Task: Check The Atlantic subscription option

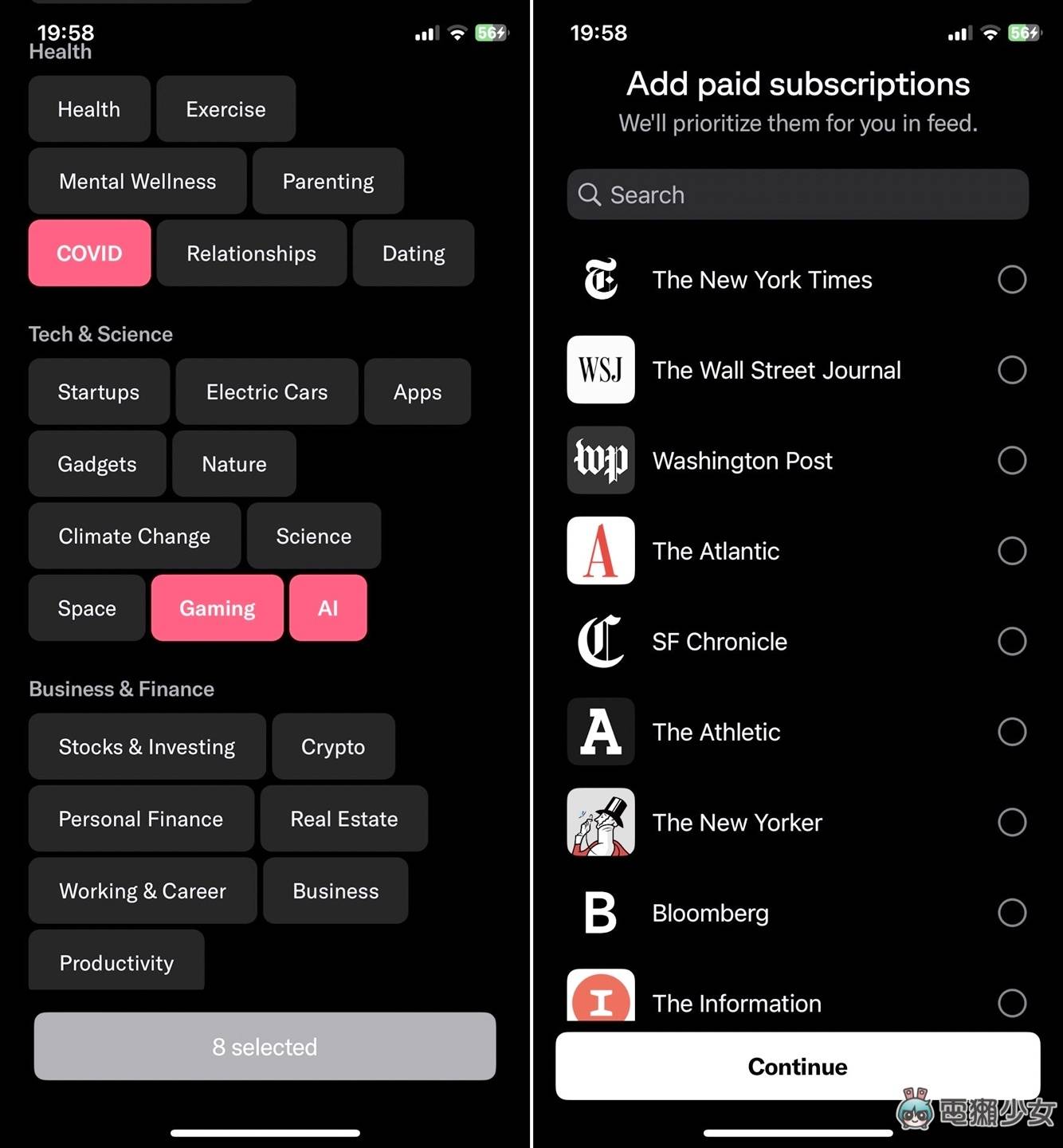Action: [x=1011, y=551]
